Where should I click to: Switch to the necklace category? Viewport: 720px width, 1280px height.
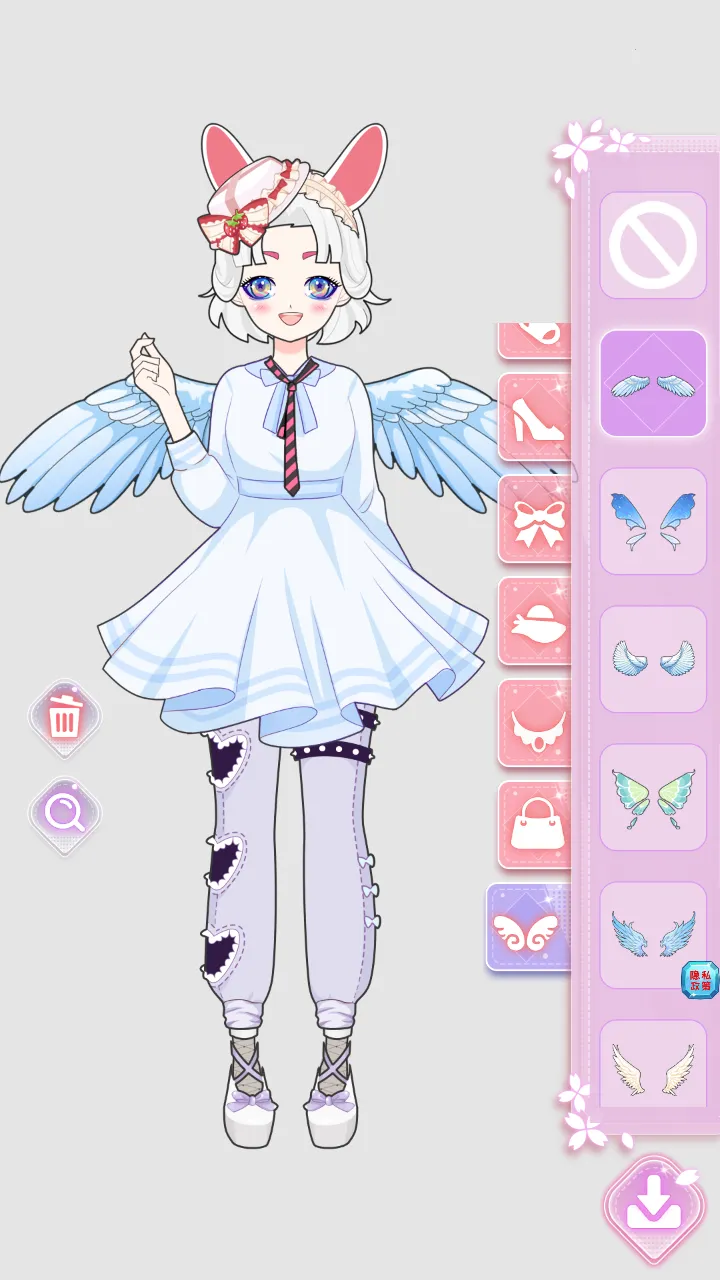point(535,724)
